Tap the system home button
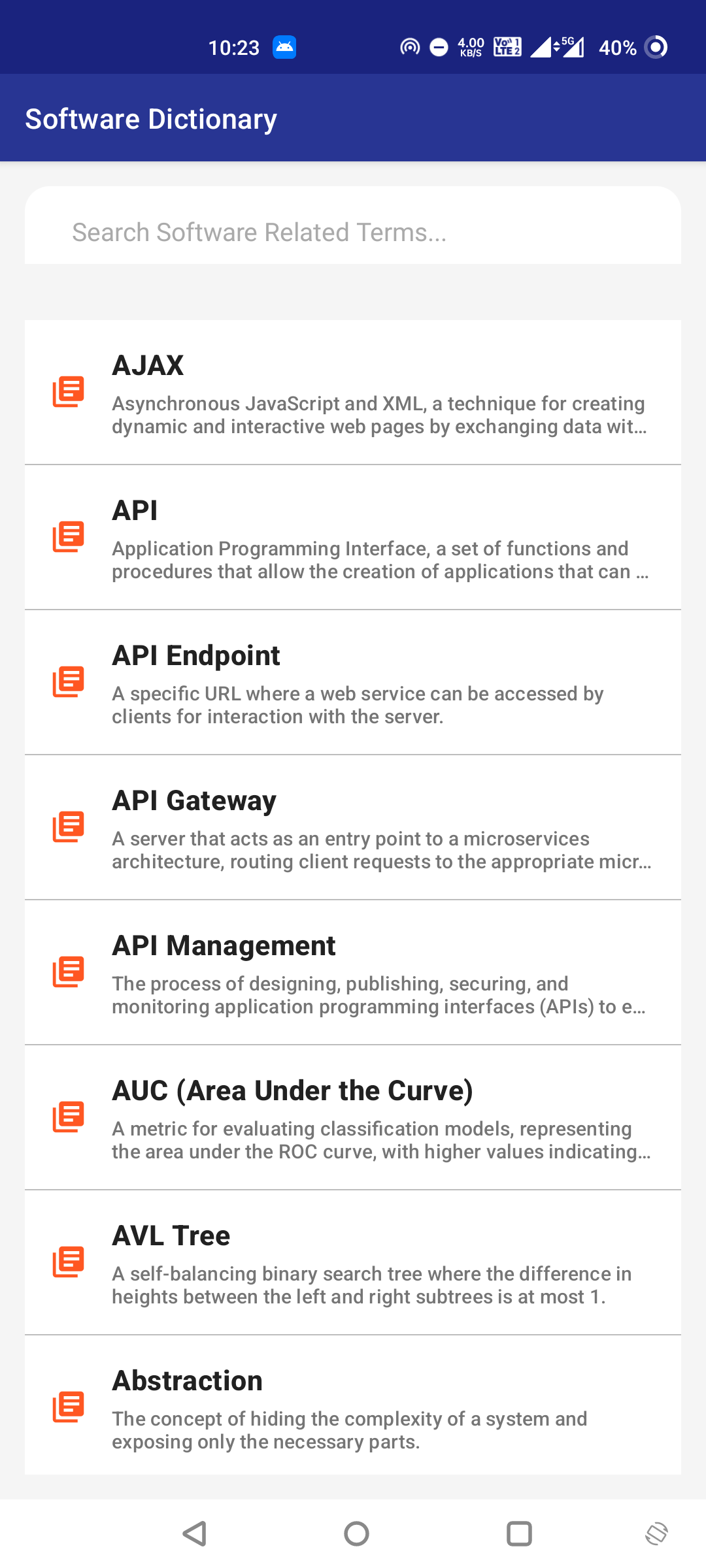 point(356,1533)
